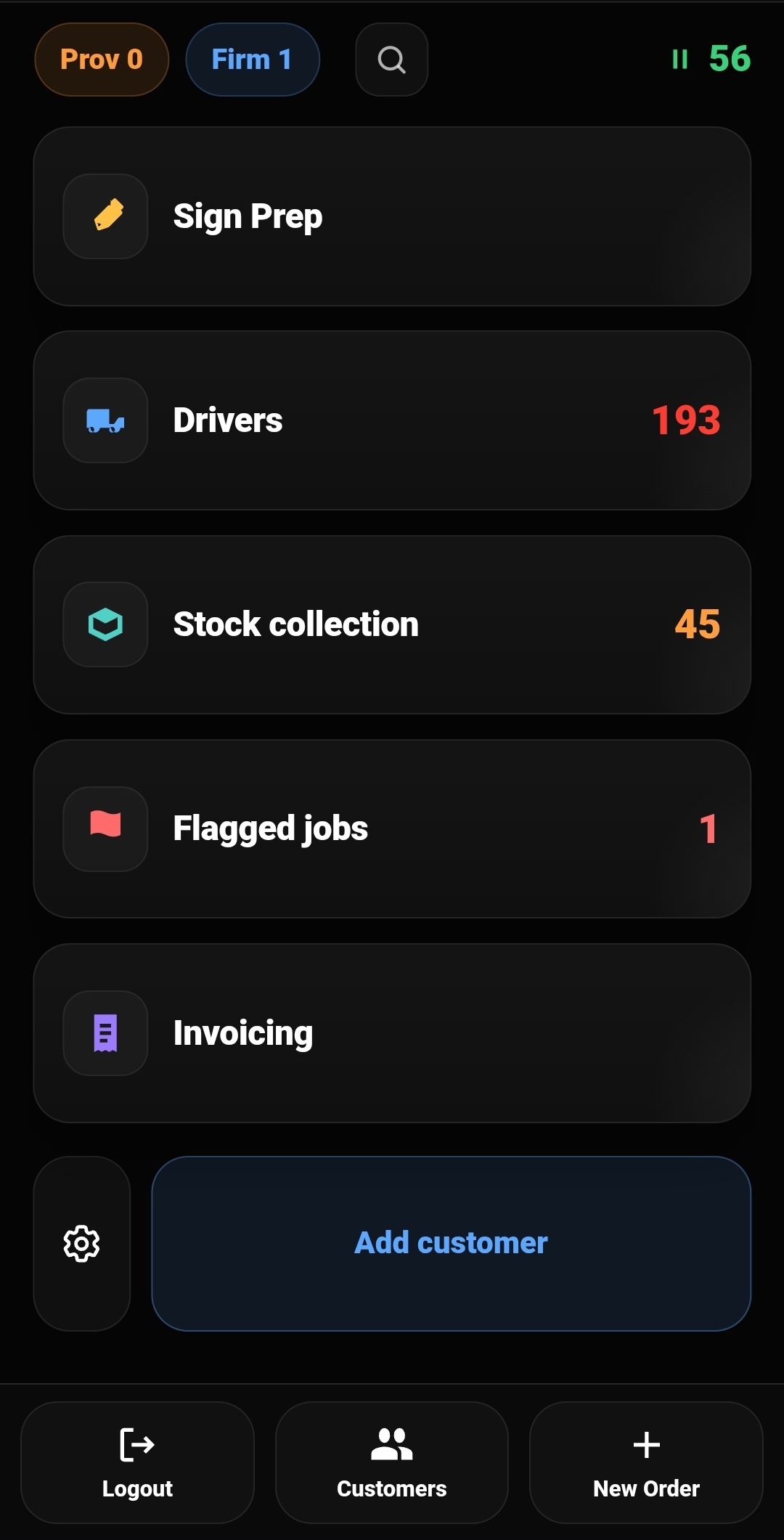Open Stock collection
The width and height of the screenshot is (784, 1540).
(392, 624)
